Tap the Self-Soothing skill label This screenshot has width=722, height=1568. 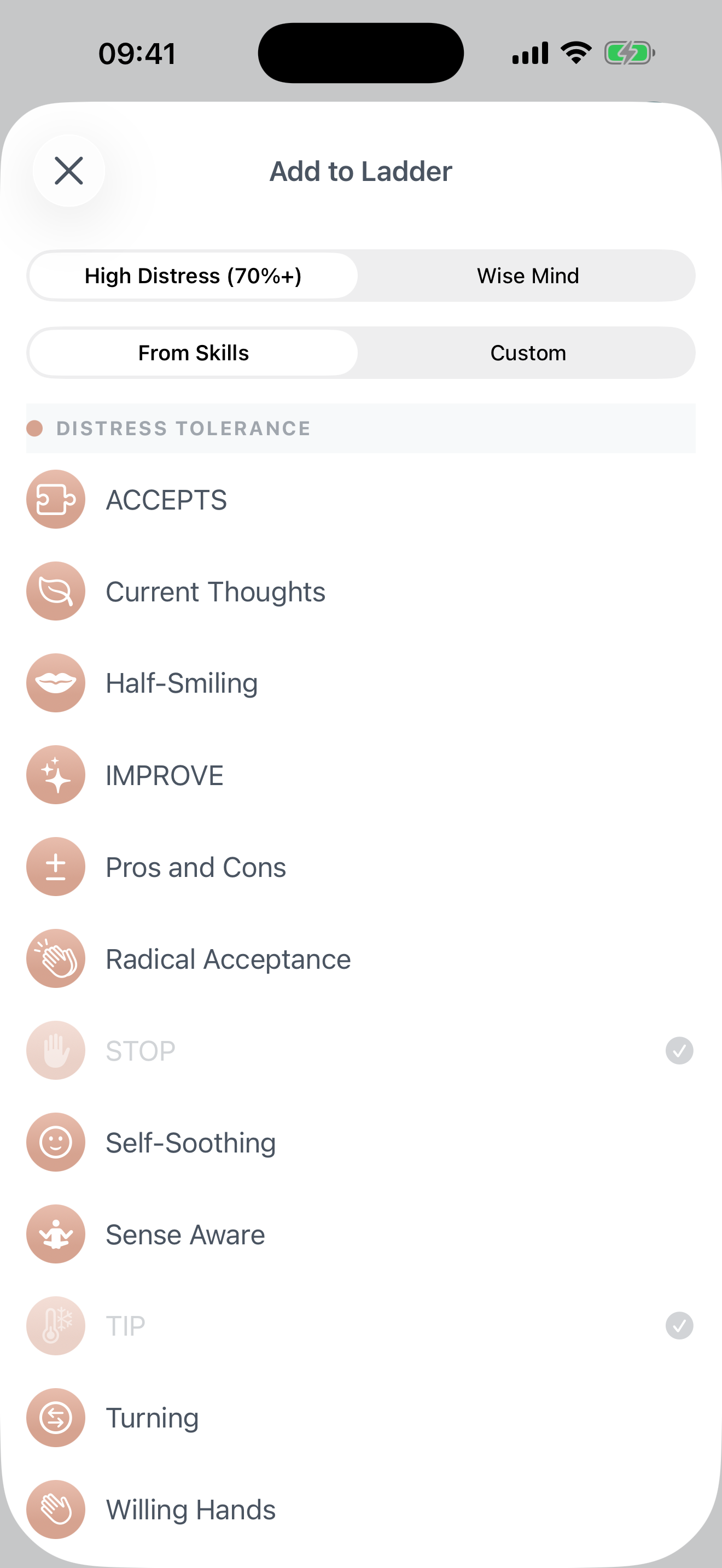click(190, 1142)
